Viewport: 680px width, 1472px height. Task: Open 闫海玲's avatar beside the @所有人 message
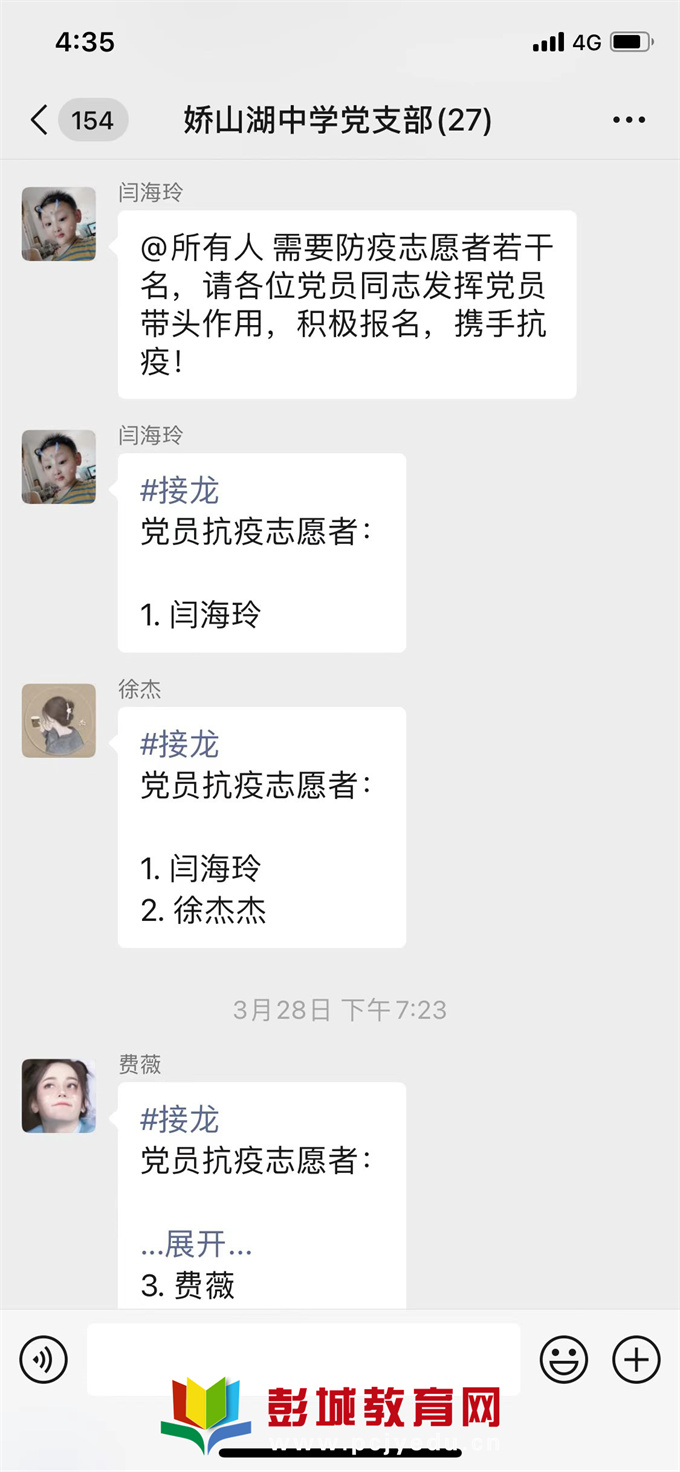(x=59, y=224)
